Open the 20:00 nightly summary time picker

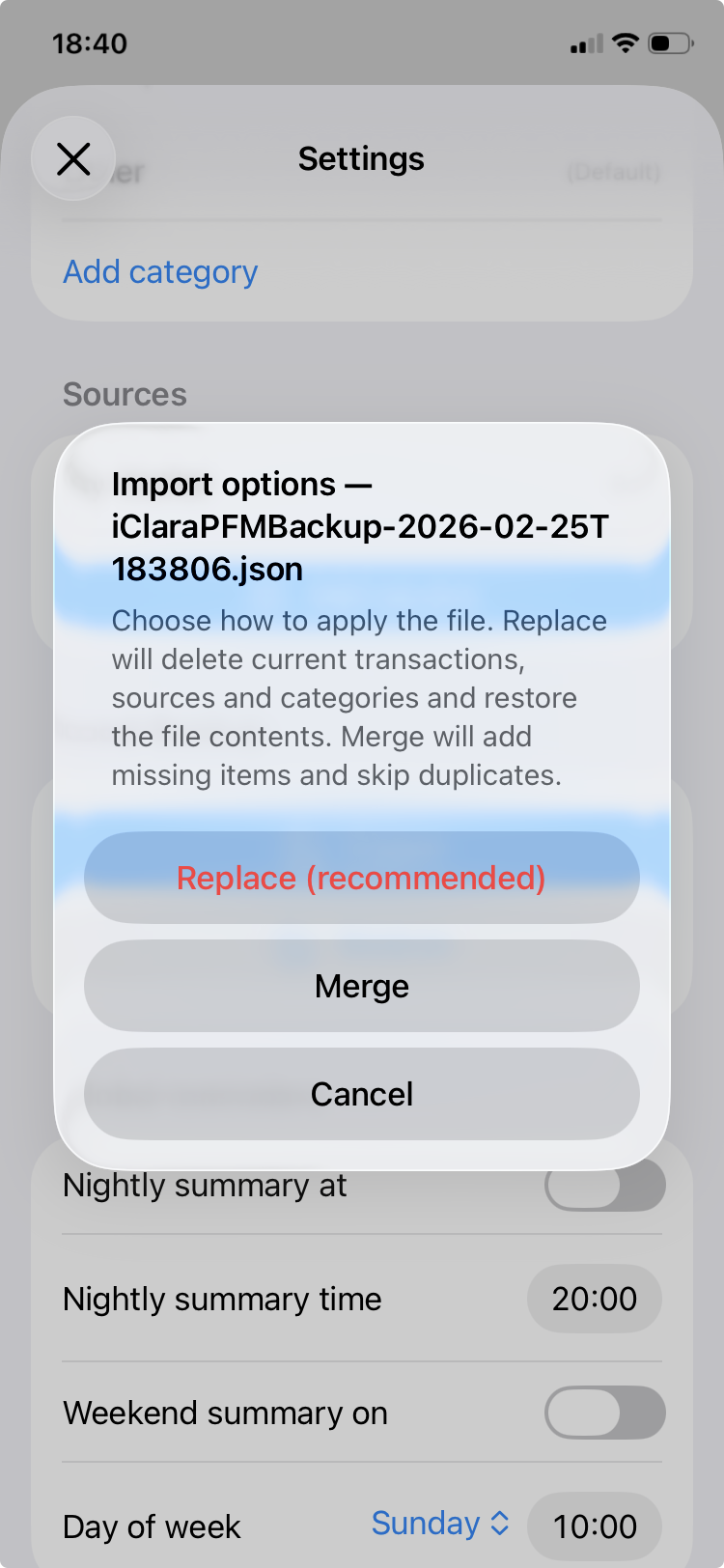pyautogui.click(x=594, y=1299)
